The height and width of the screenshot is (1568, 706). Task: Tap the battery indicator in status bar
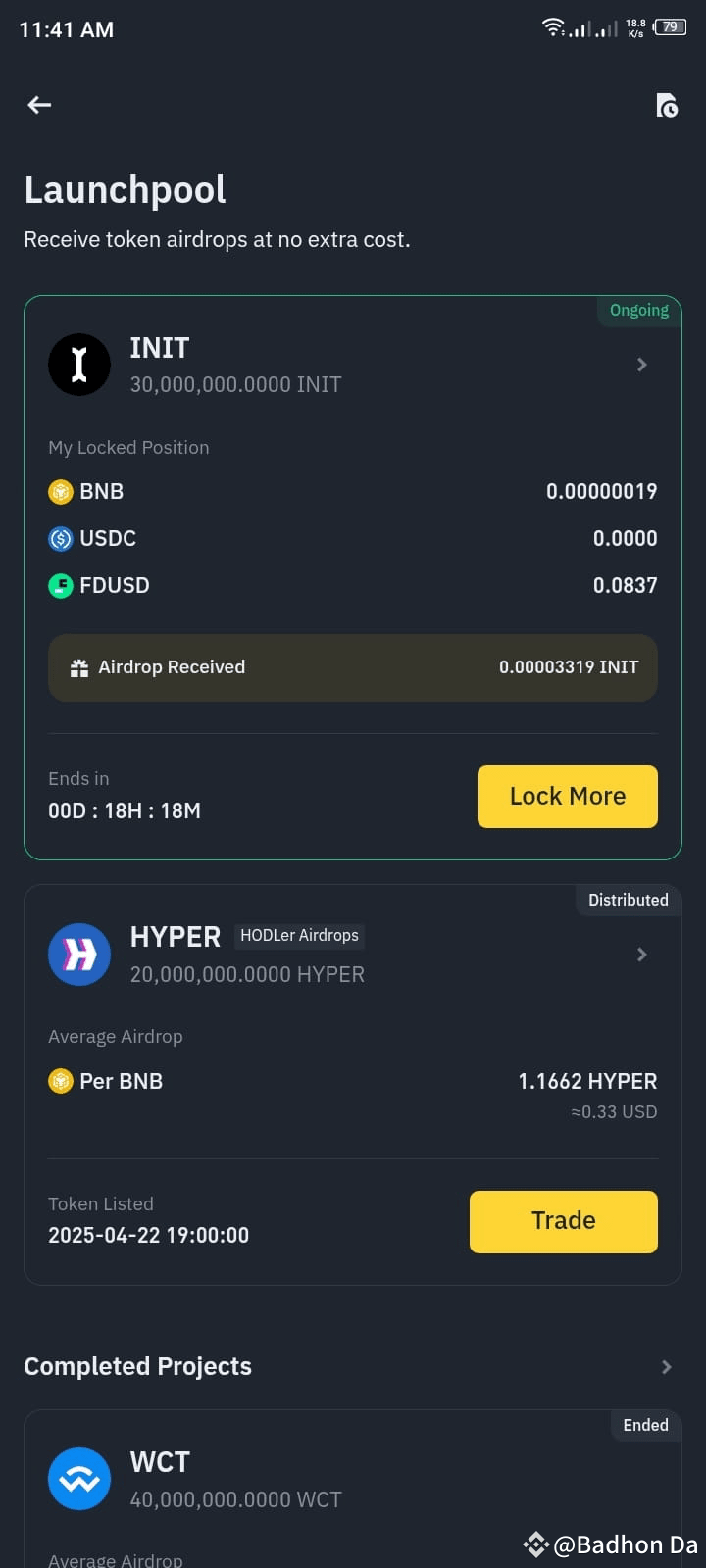[x=671, y=27]
